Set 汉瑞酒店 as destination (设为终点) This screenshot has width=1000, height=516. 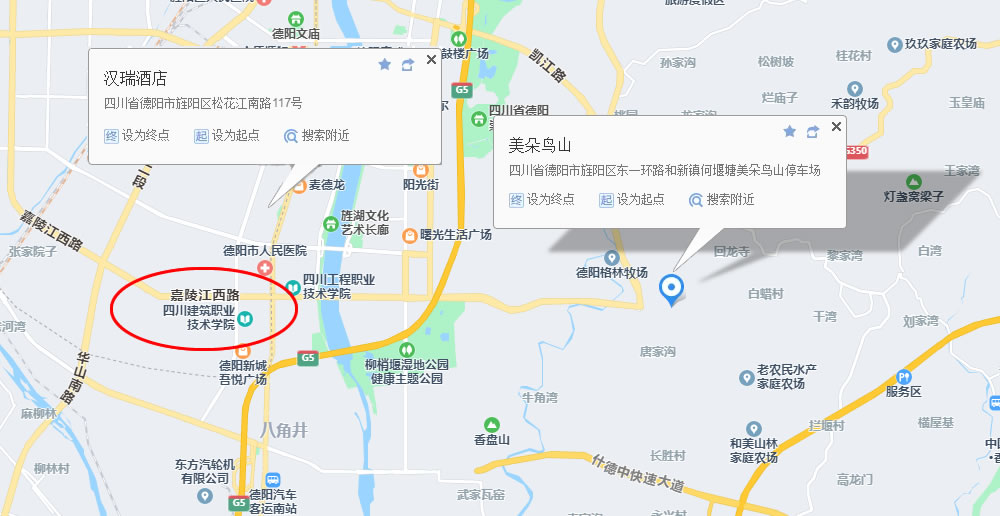point(137,135)
